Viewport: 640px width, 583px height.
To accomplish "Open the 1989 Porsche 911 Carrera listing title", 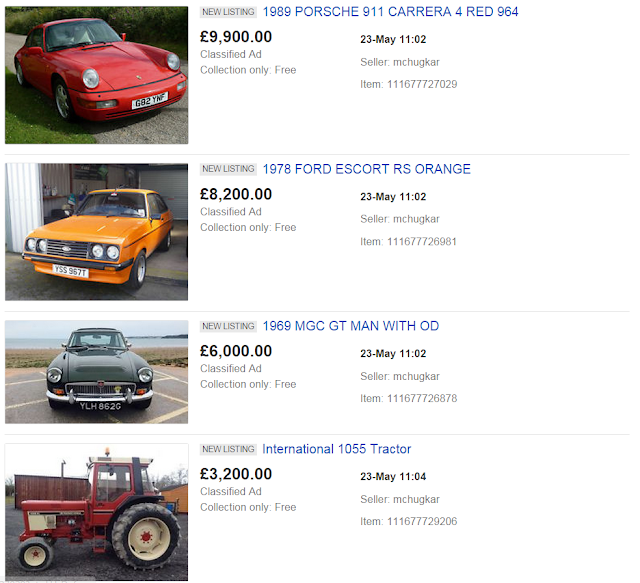I will [x=390, y=12].
